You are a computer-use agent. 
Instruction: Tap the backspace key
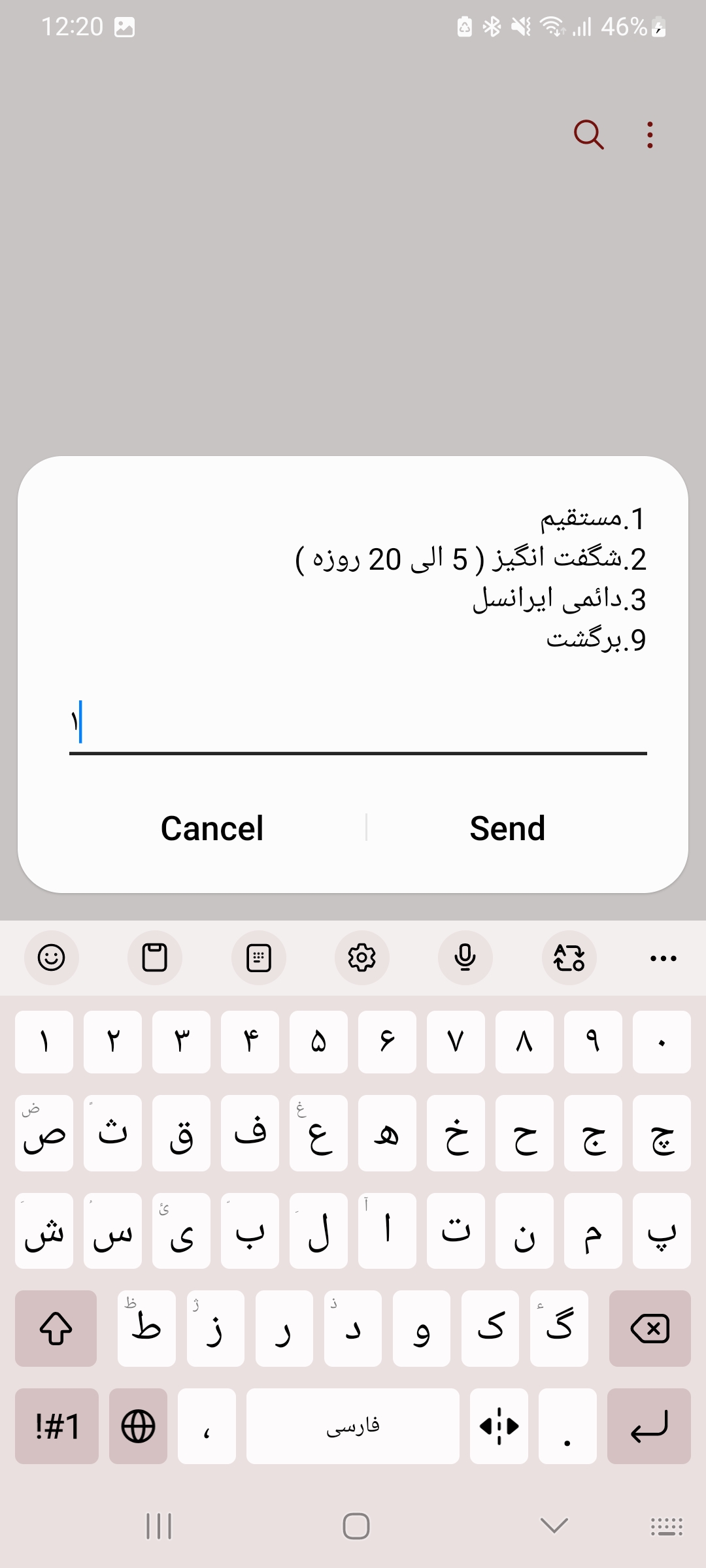click(x=649, y=1328)
